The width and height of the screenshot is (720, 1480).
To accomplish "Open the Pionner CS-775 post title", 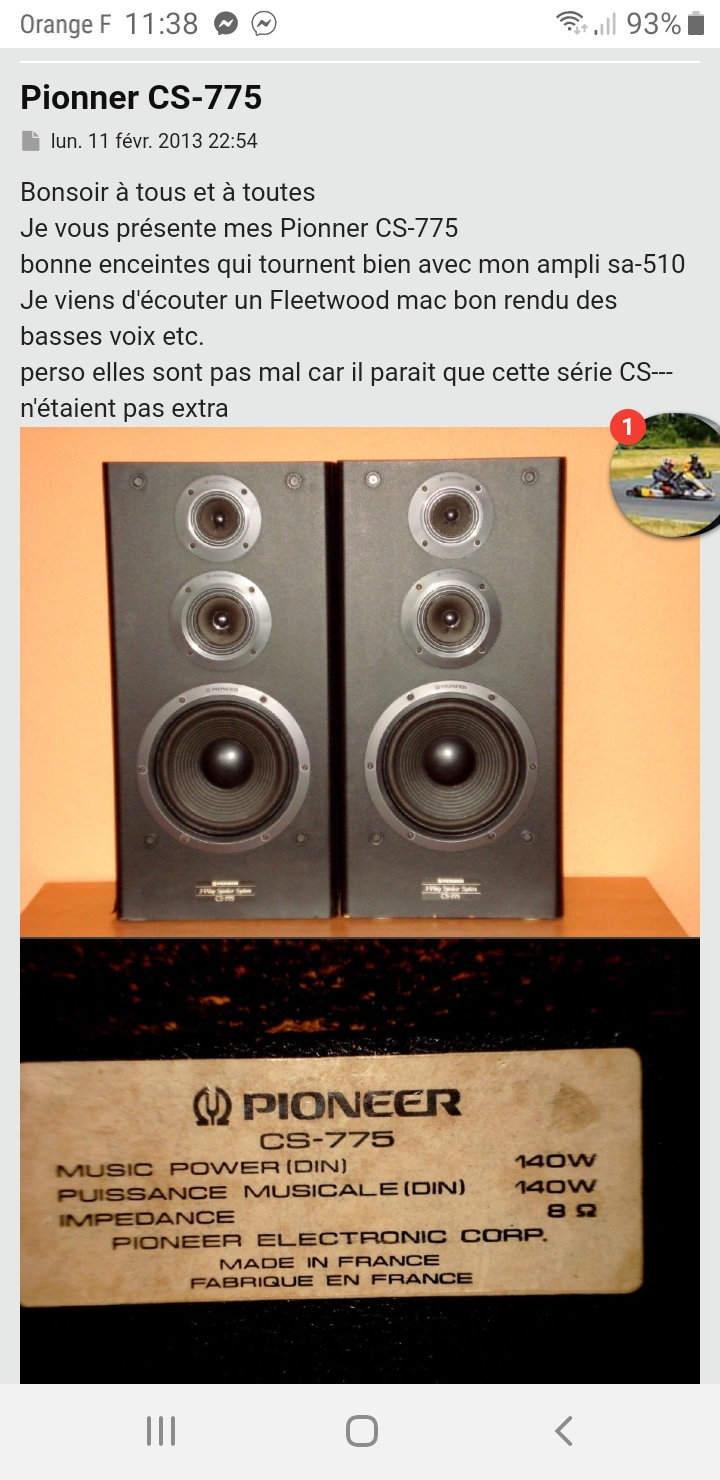I will coord(141,97).
